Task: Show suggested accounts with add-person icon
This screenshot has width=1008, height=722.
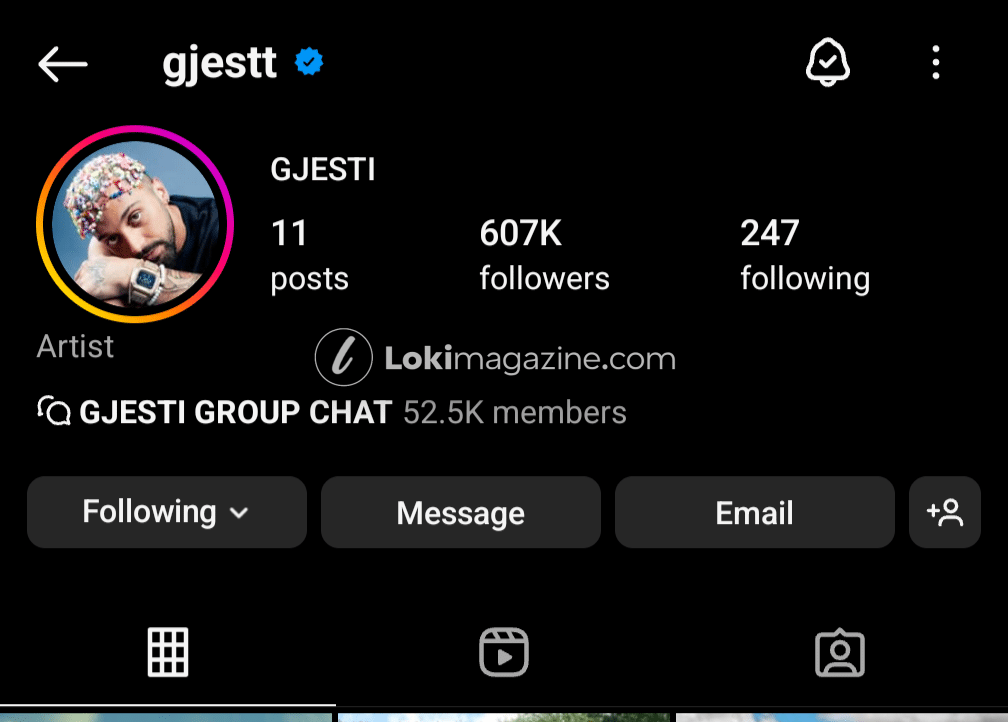Action: (x=944, y=513)
